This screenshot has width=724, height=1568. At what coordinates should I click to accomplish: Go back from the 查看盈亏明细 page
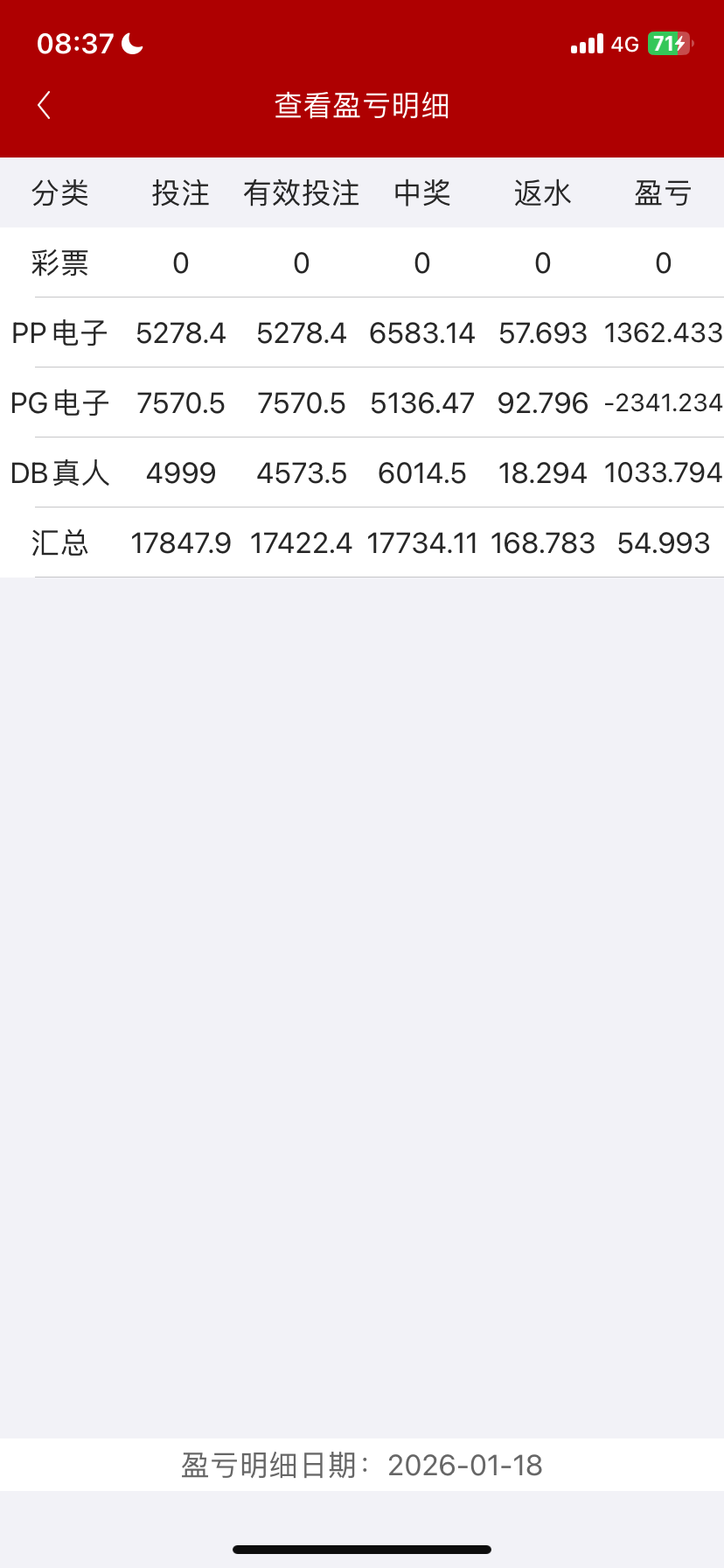(44, 105)
